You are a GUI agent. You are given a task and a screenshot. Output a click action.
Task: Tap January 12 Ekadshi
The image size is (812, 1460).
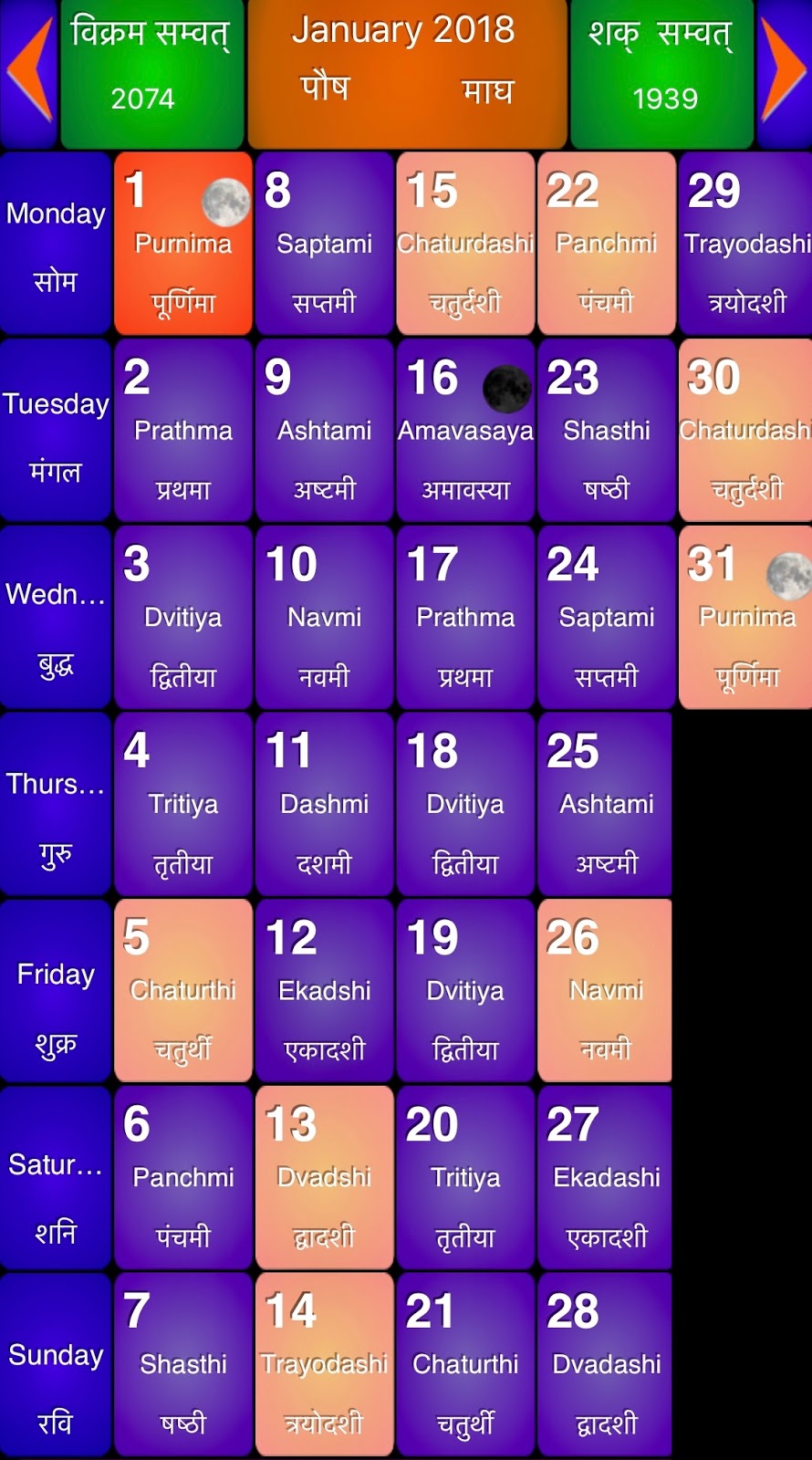[x=325, y=991]
